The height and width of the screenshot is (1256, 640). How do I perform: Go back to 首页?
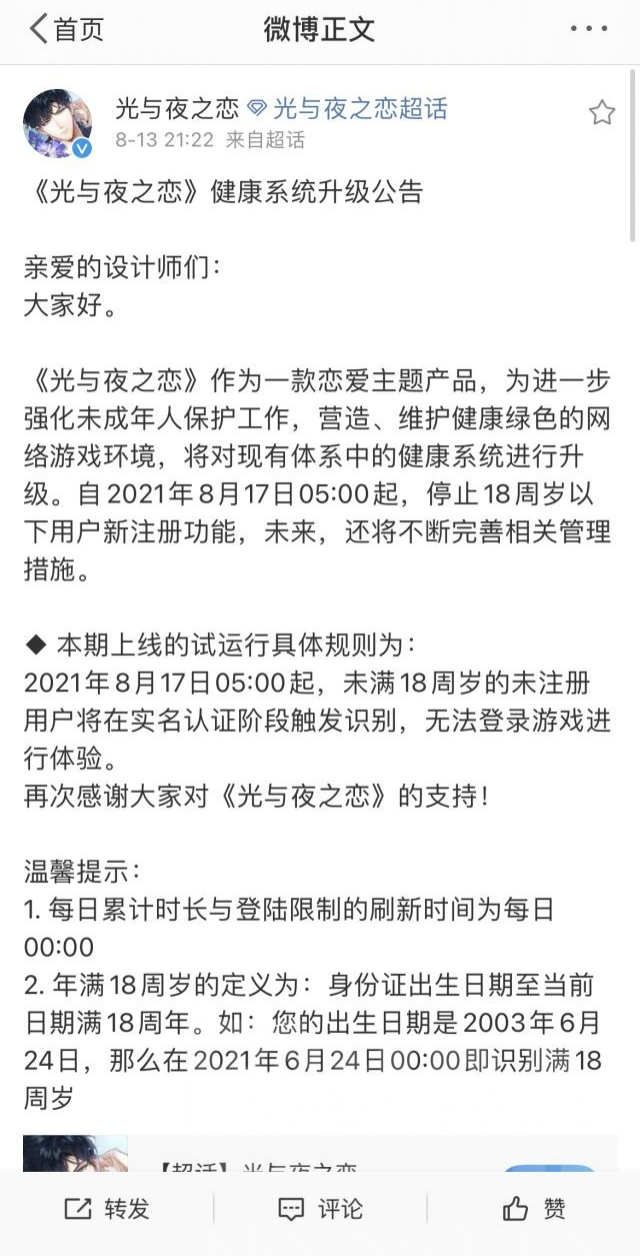(66, 29)
